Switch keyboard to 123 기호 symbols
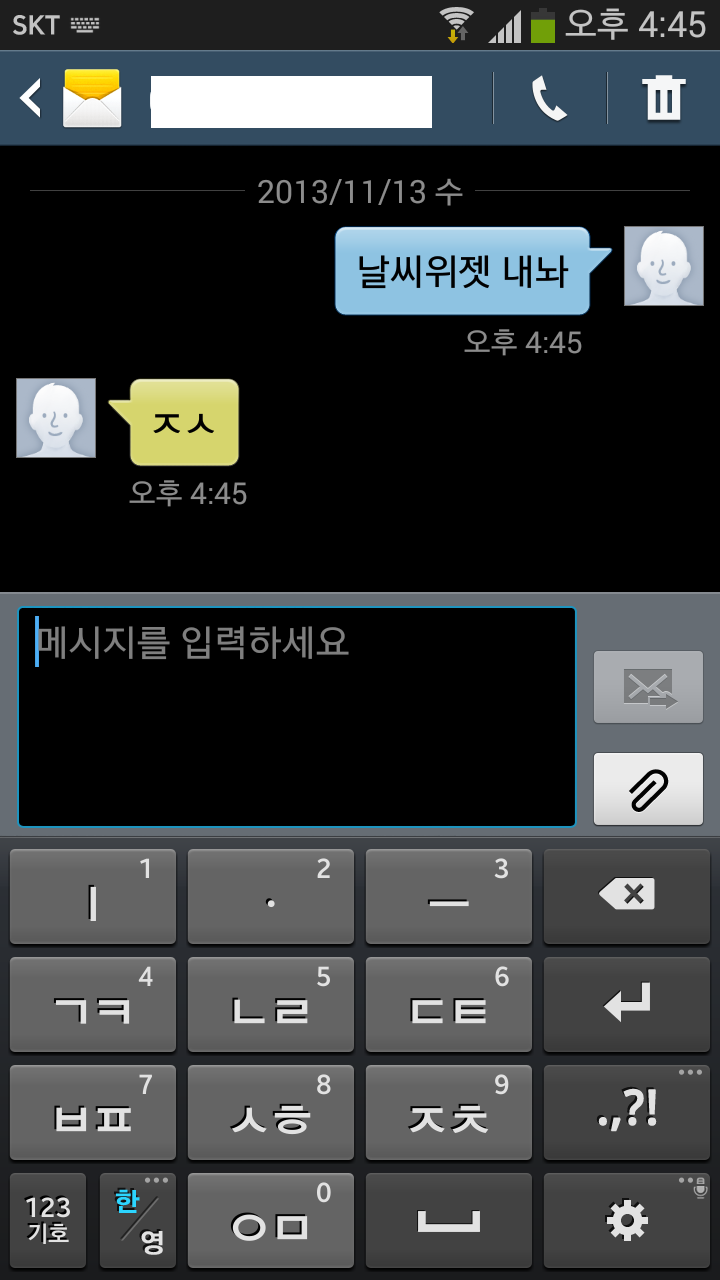 coord(48,1220)
